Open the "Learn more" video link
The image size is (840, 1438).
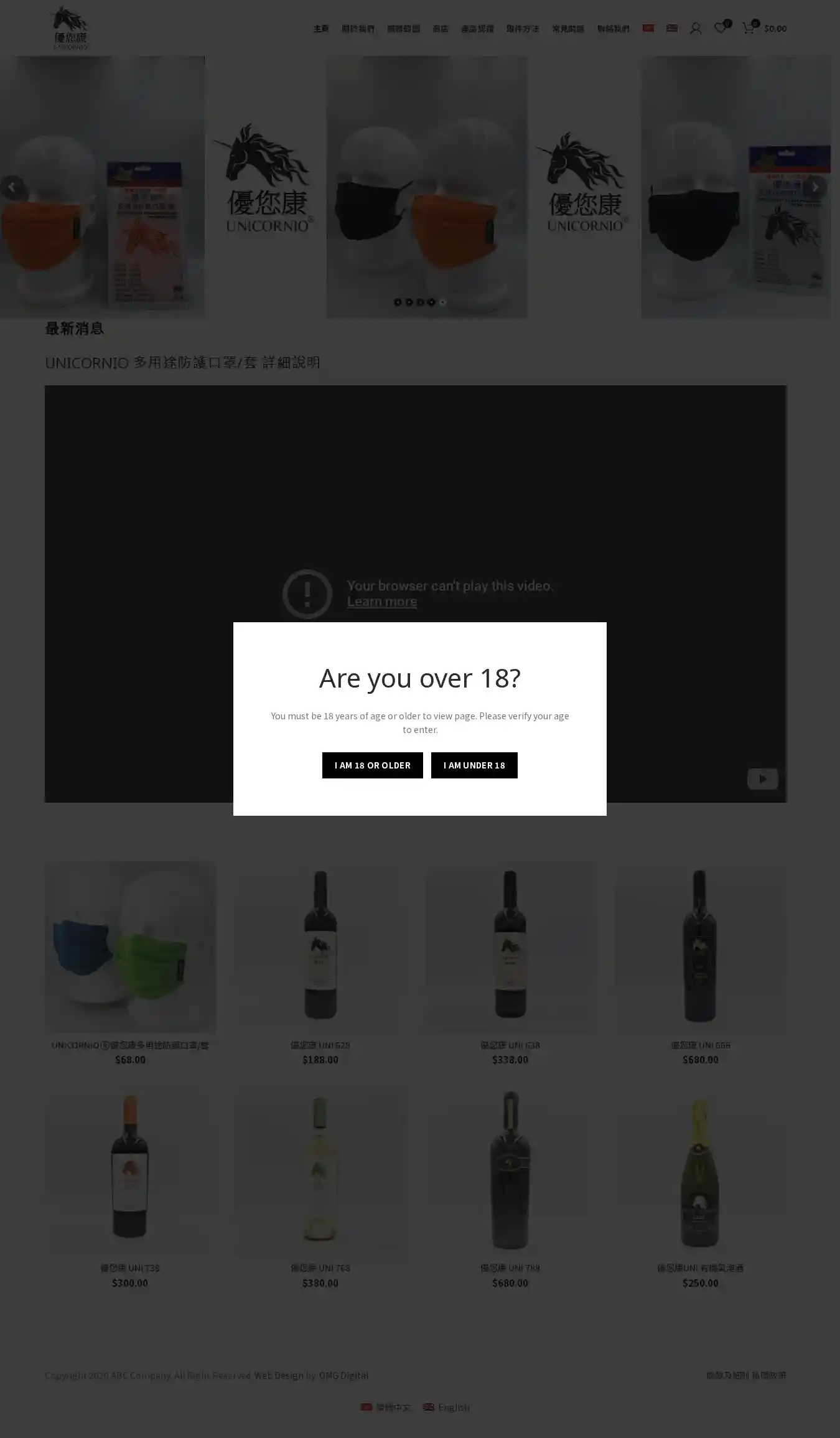click(382, 602)
